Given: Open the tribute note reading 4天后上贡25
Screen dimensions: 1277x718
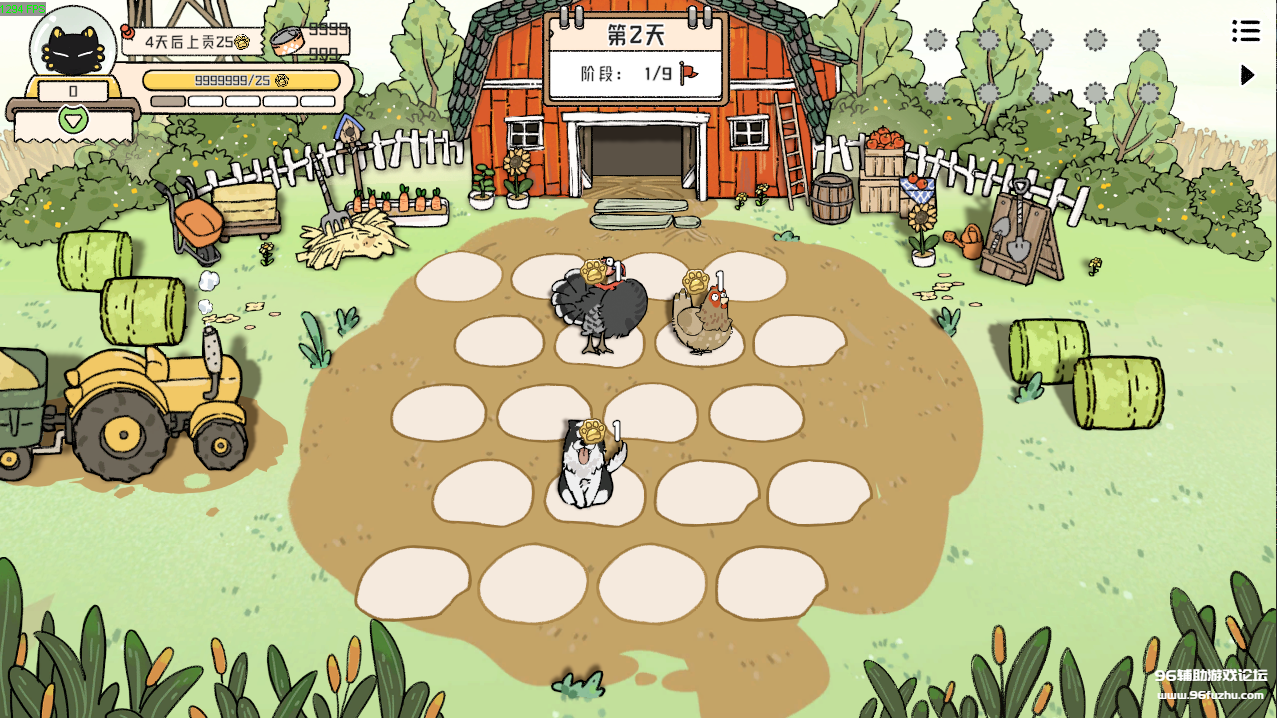Looking at the screenshot, I should click(x=192, y=42).
